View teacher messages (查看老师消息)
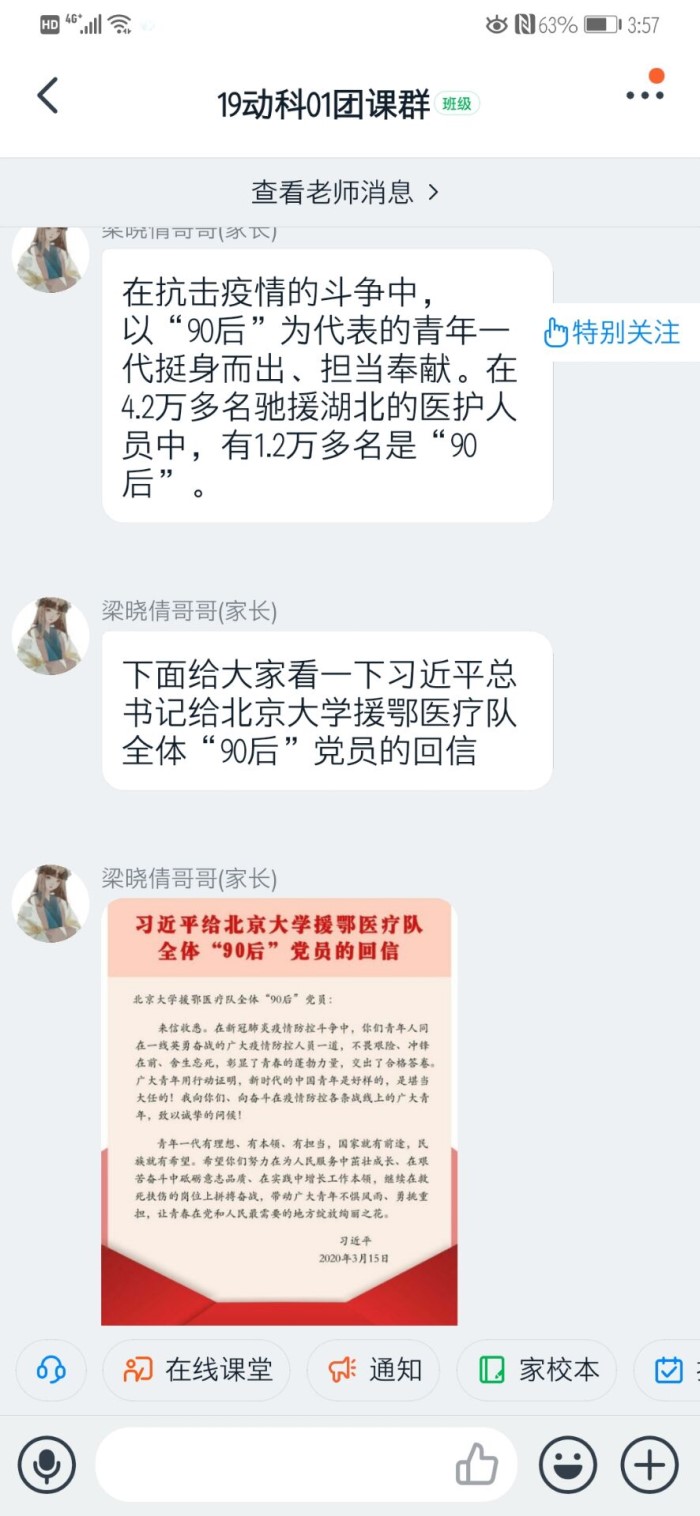The image size is (700, 1516). (x=345, y=192)
